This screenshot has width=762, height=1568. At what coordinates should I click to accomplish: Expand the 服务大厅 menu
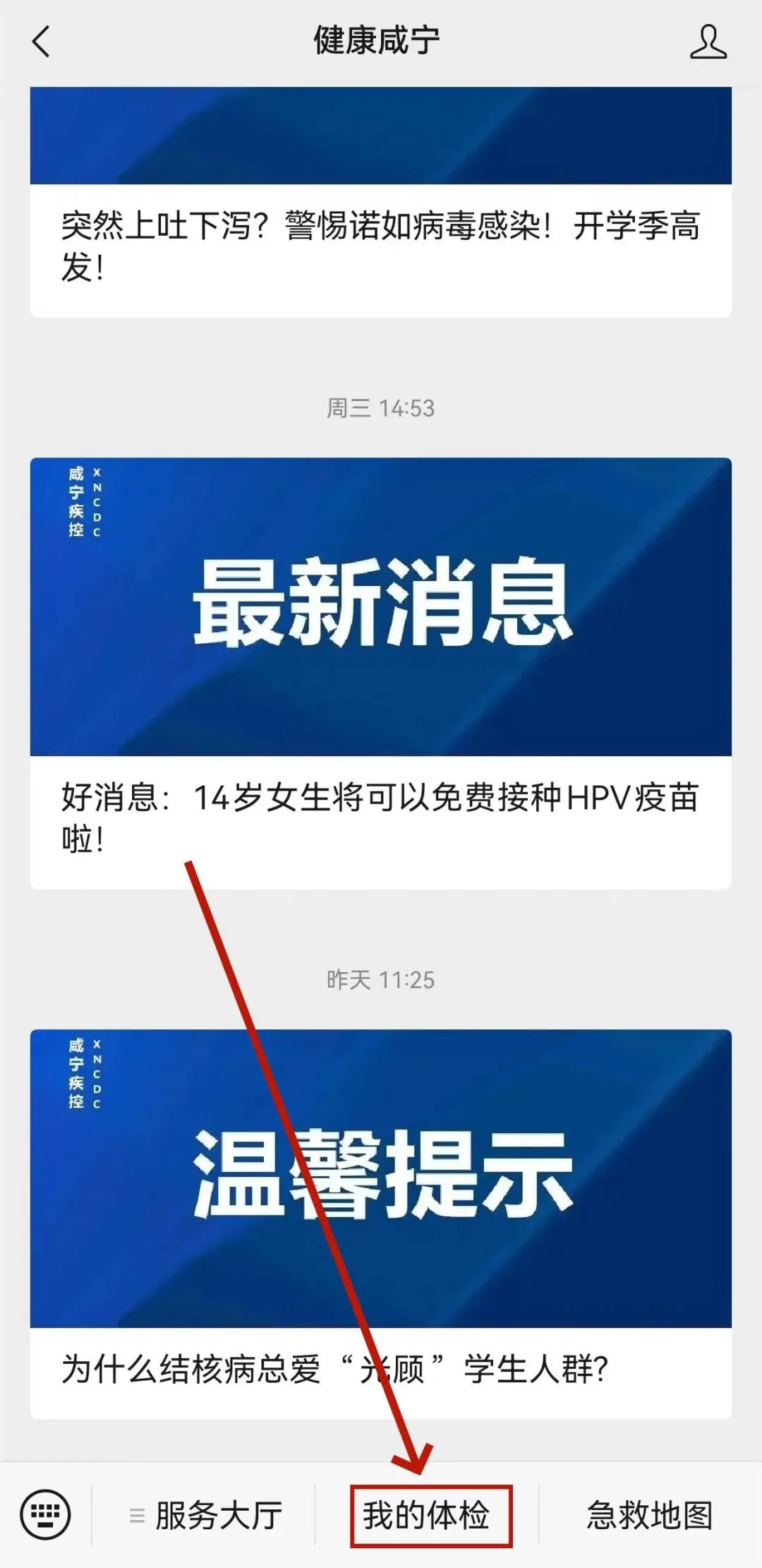(x=205, y=1516)
